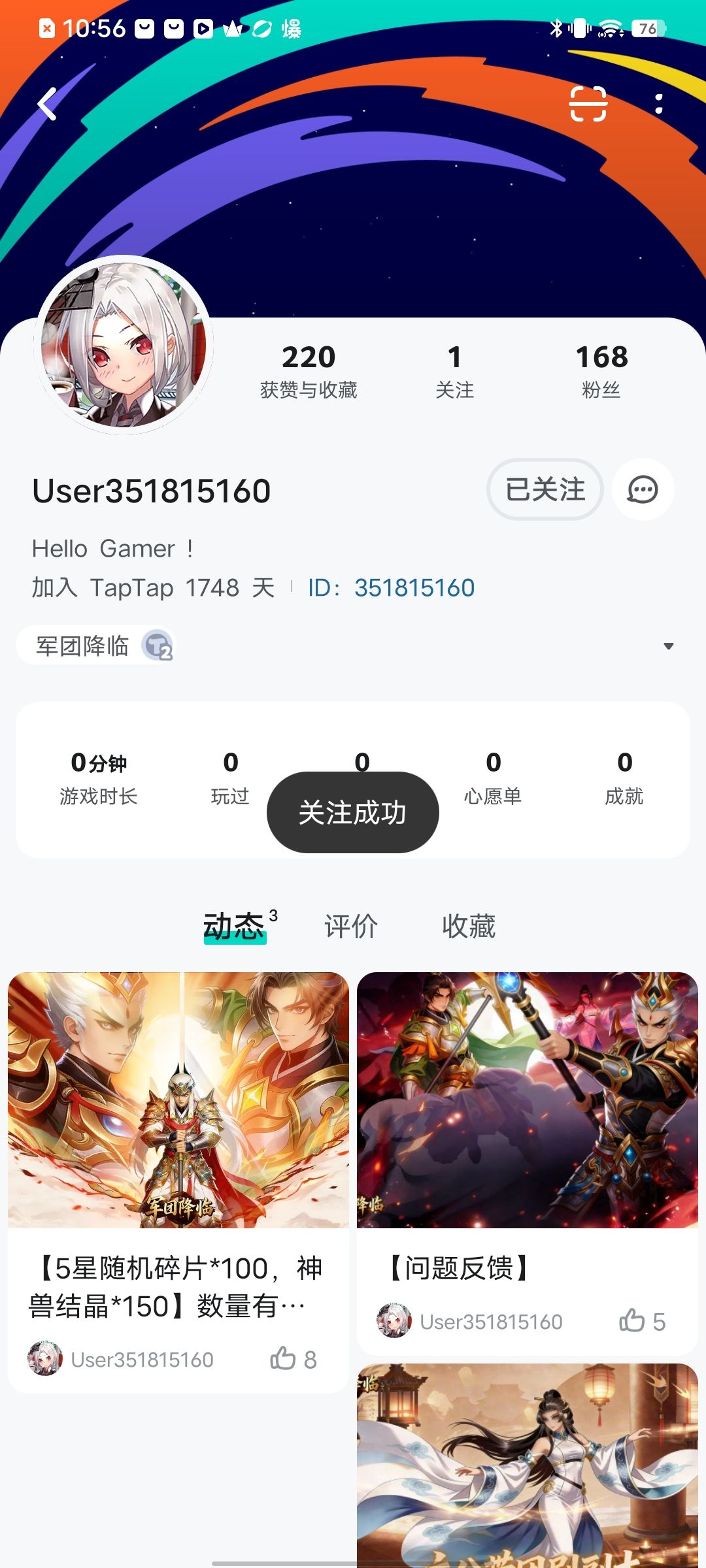Copy the ID 351815160 link
The image size is (706, 1568).
click(x=392, y=587)
